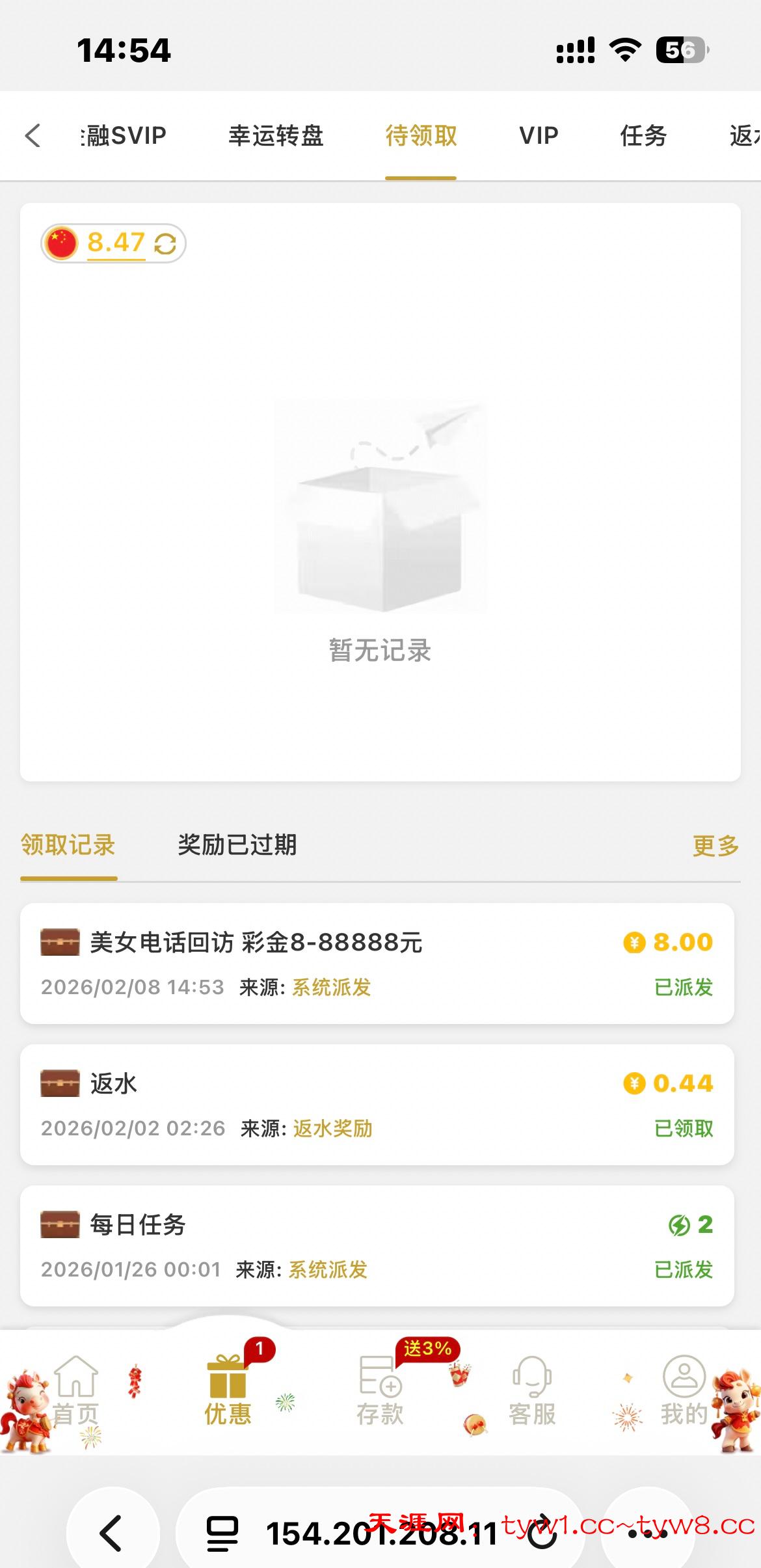
Task: Switch to the 幸运转盘 tab
Action: tap(276, 136)
